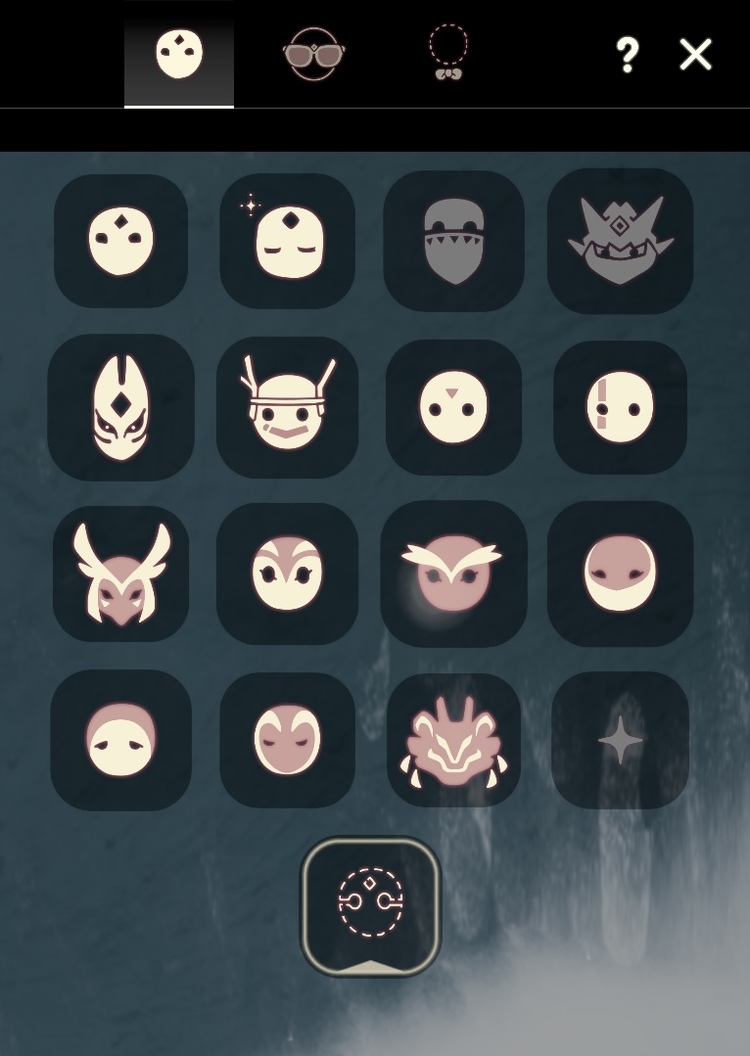Switch to the masks tab
750x1056 pixels.
(x=179, y=54)
